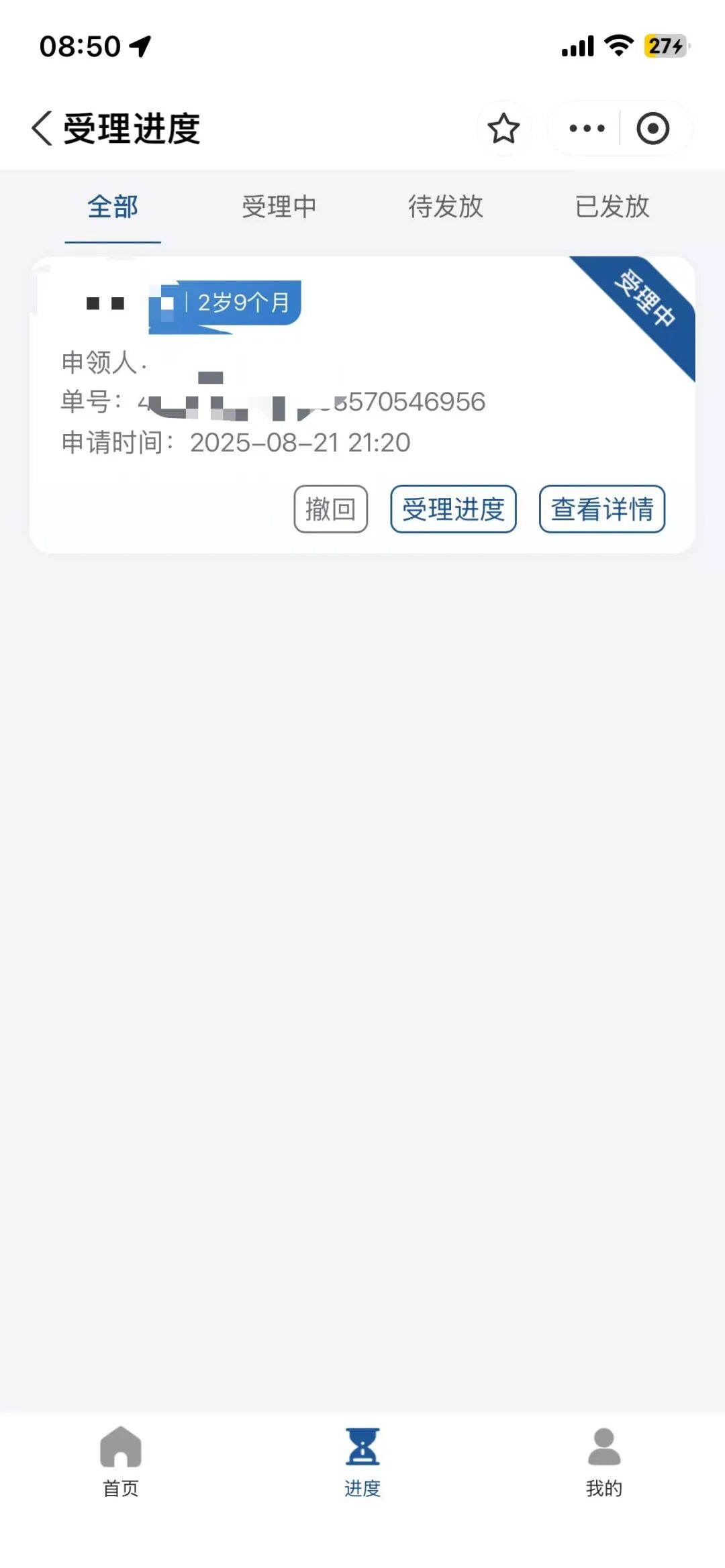
Task: Open the three-dot more menu
Action: tap(587, 128)
